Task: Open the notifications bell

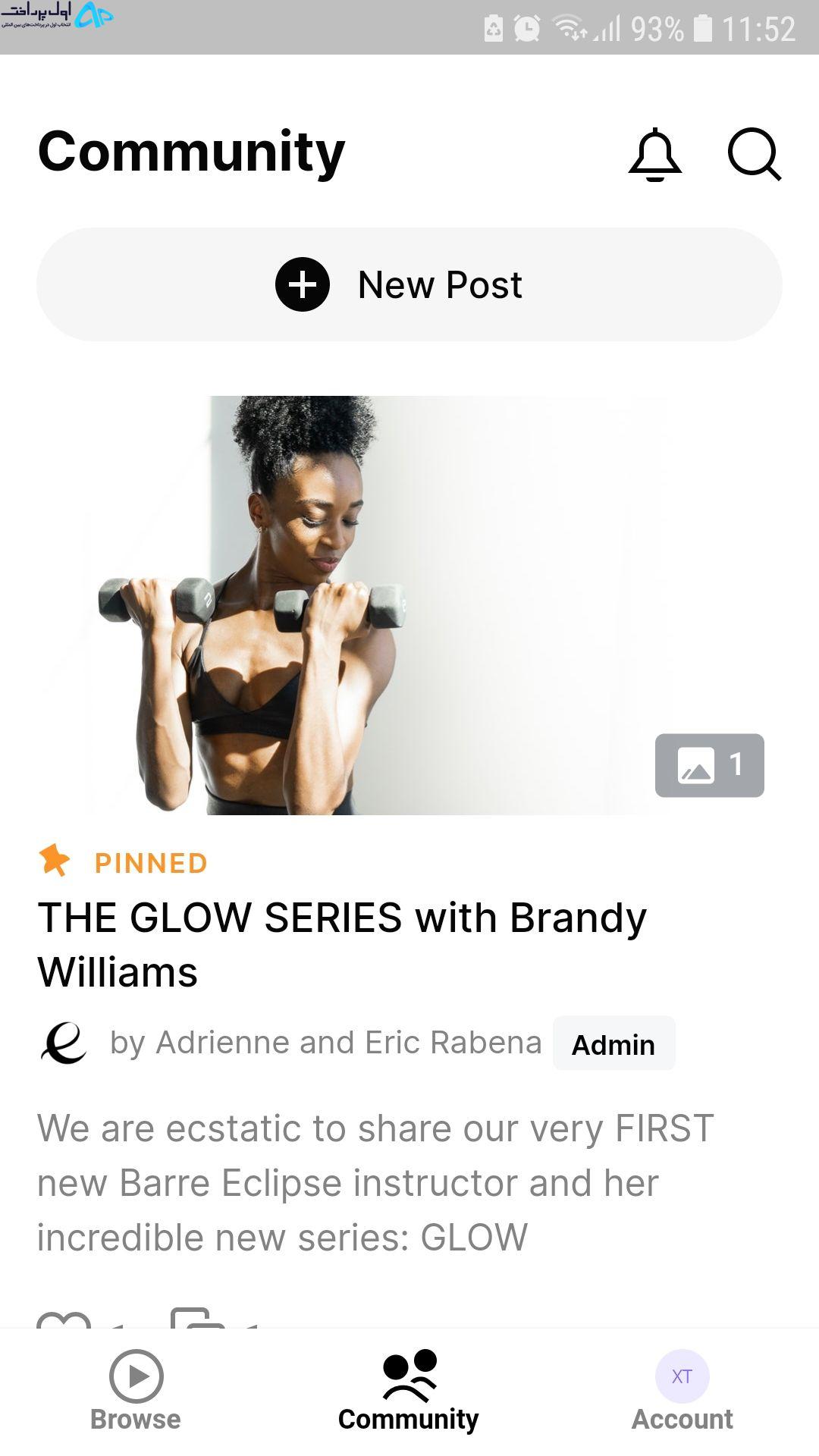Action: [655, 155]
